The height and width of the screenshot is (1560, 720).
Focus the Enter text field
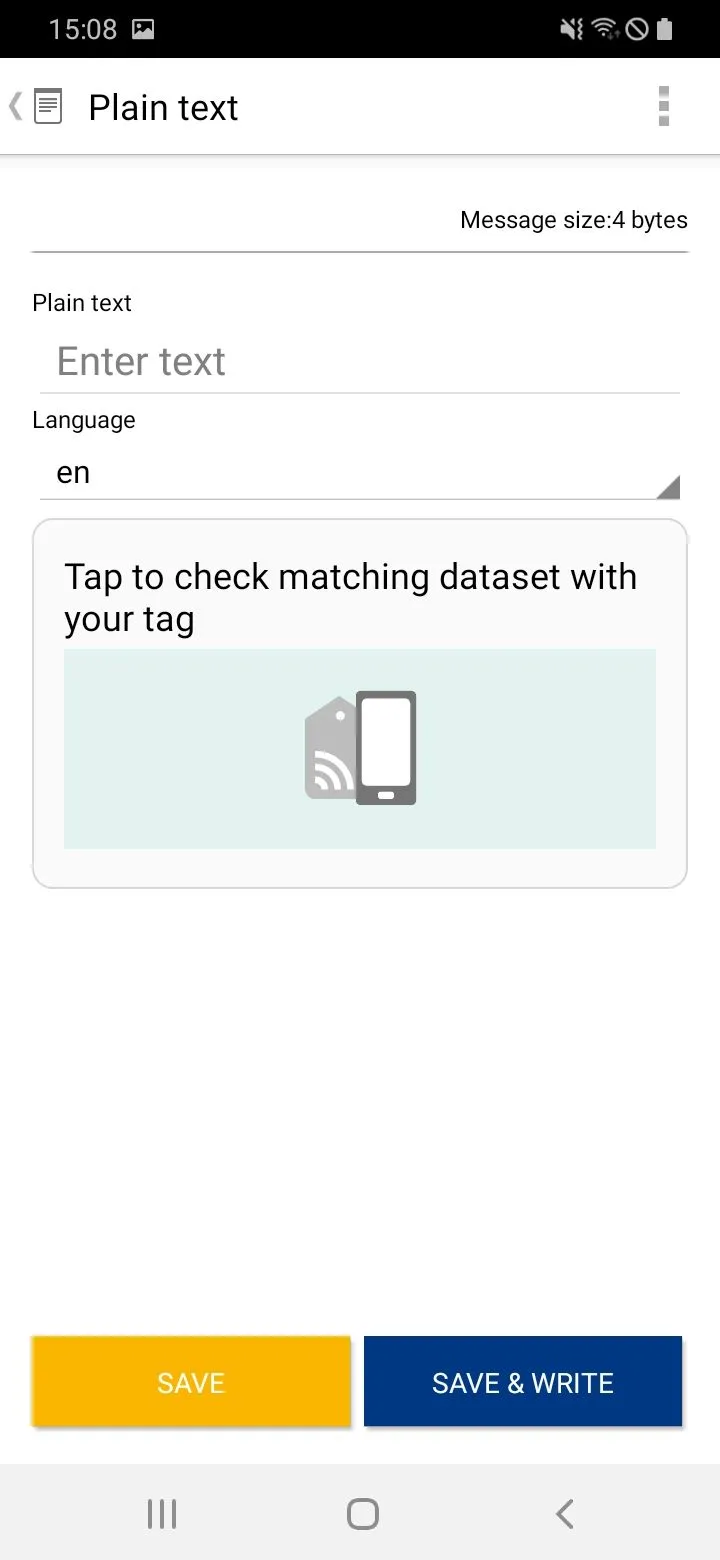click(360, 361)
